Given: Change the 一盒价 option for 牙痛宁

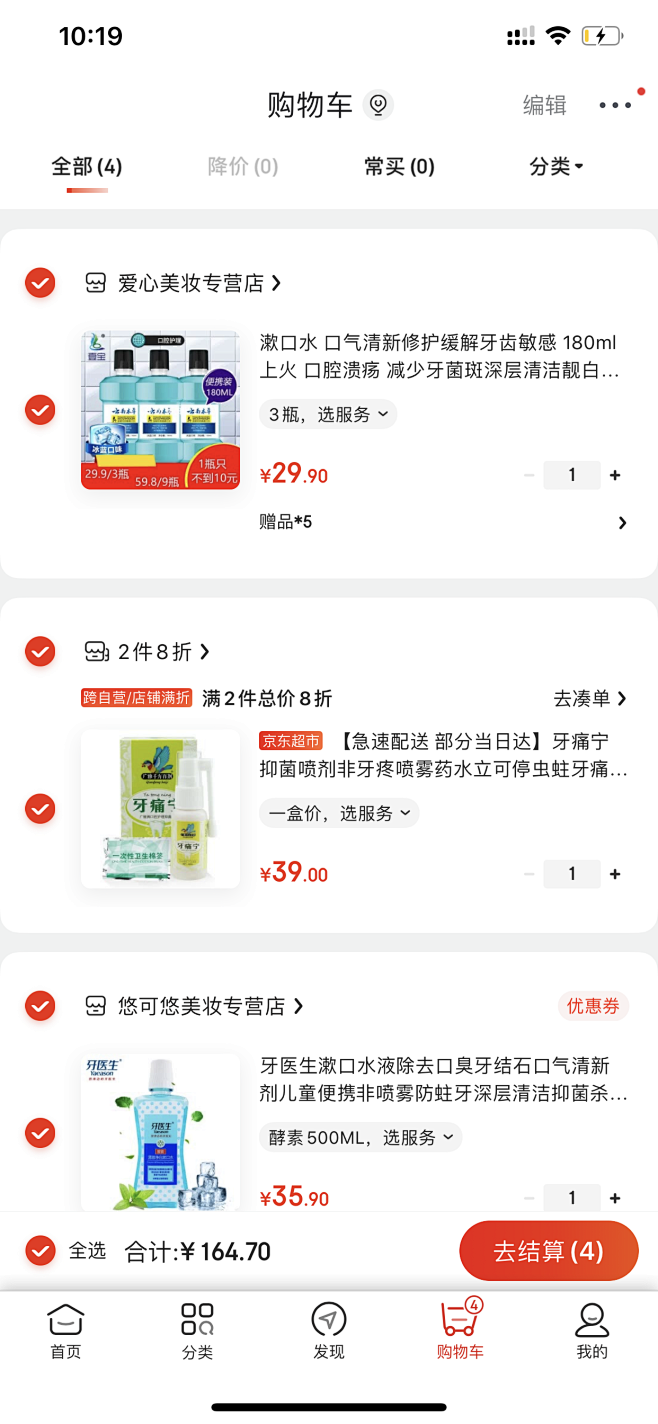Looking at the screenshot, I should (x=339, y=813).
